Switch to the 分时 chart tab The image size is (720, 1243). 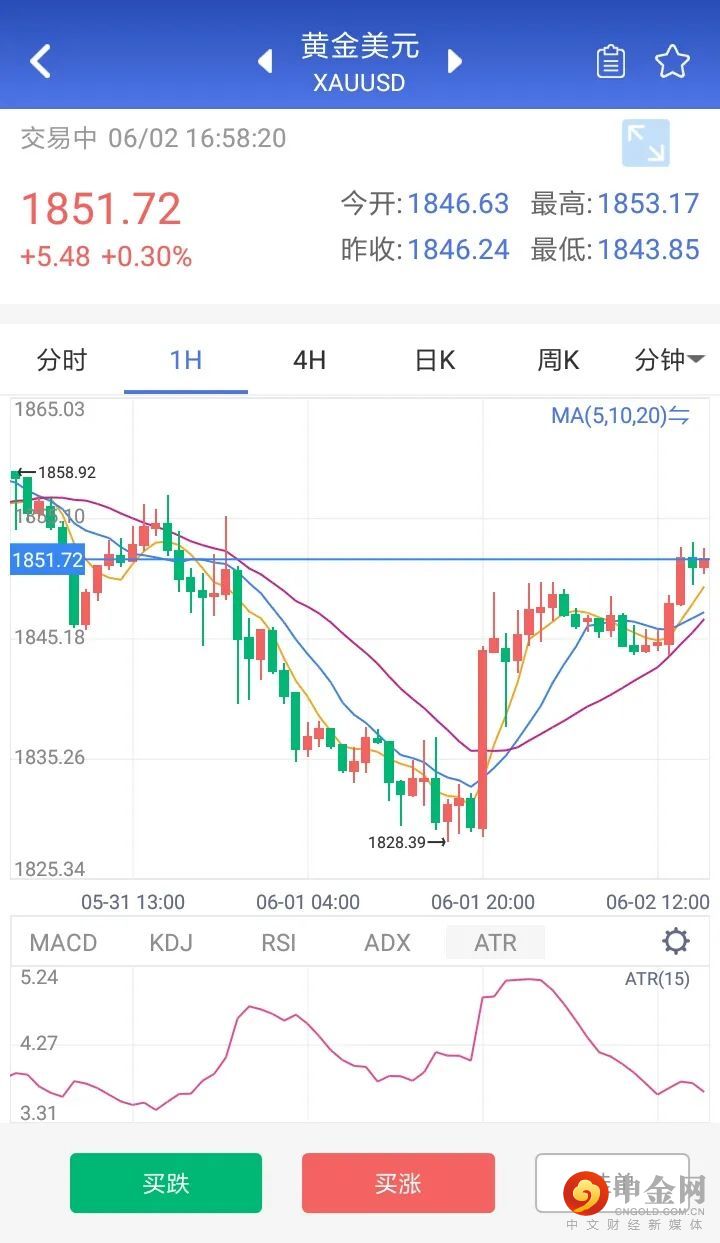pos(62,360)
